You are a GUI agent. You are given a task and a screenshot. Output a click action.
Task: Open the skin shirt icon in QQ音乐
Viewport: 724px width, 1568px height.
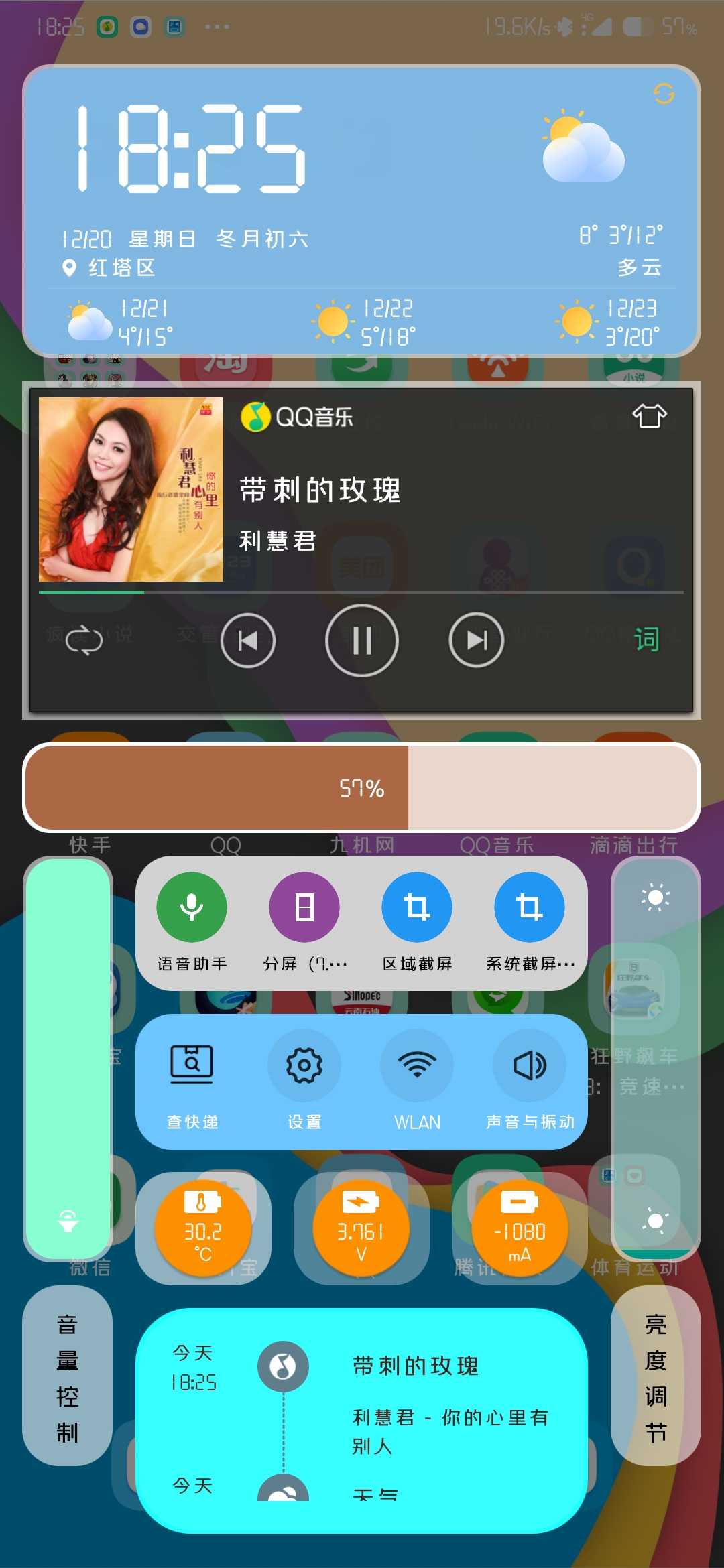point(650,416)
